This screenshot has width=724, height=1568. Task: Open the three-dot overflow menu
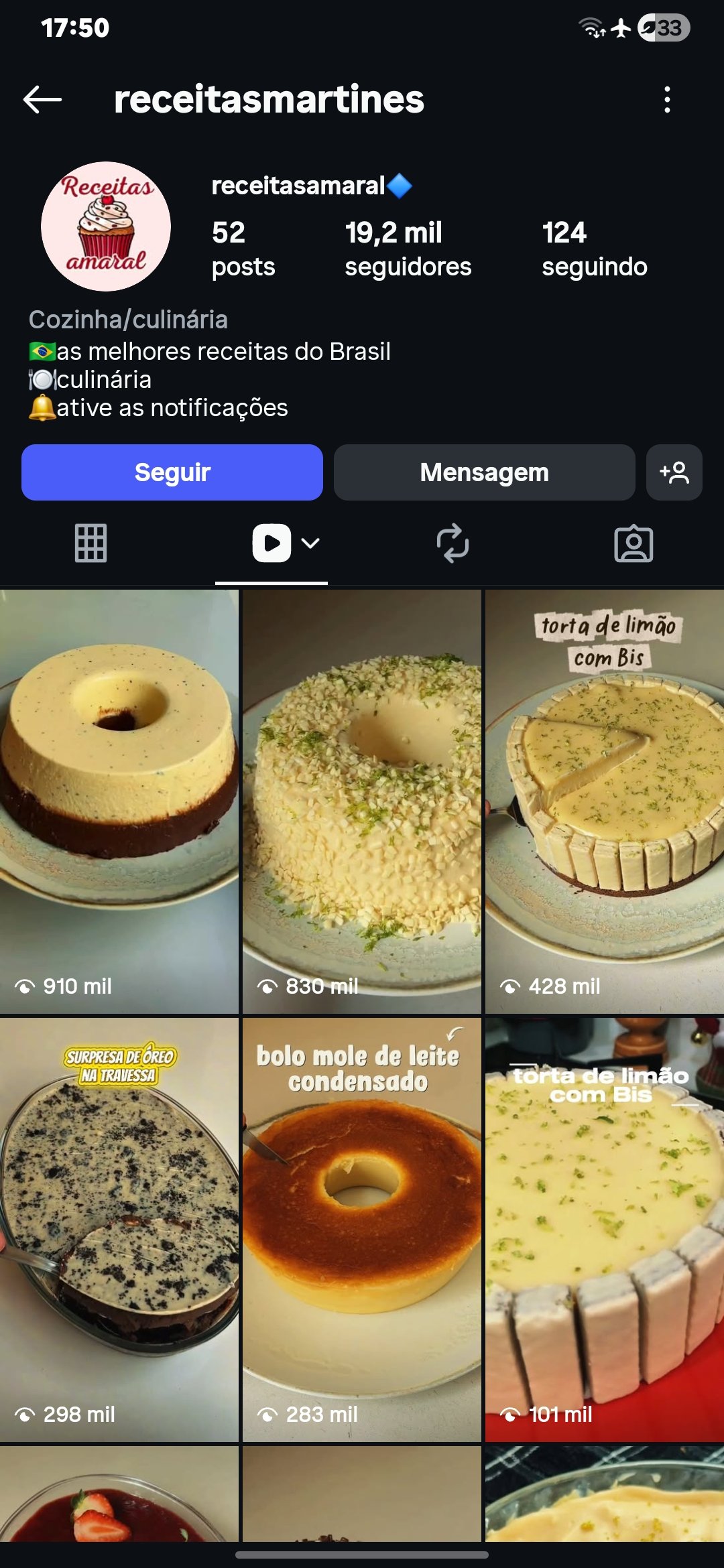point(666,100)
